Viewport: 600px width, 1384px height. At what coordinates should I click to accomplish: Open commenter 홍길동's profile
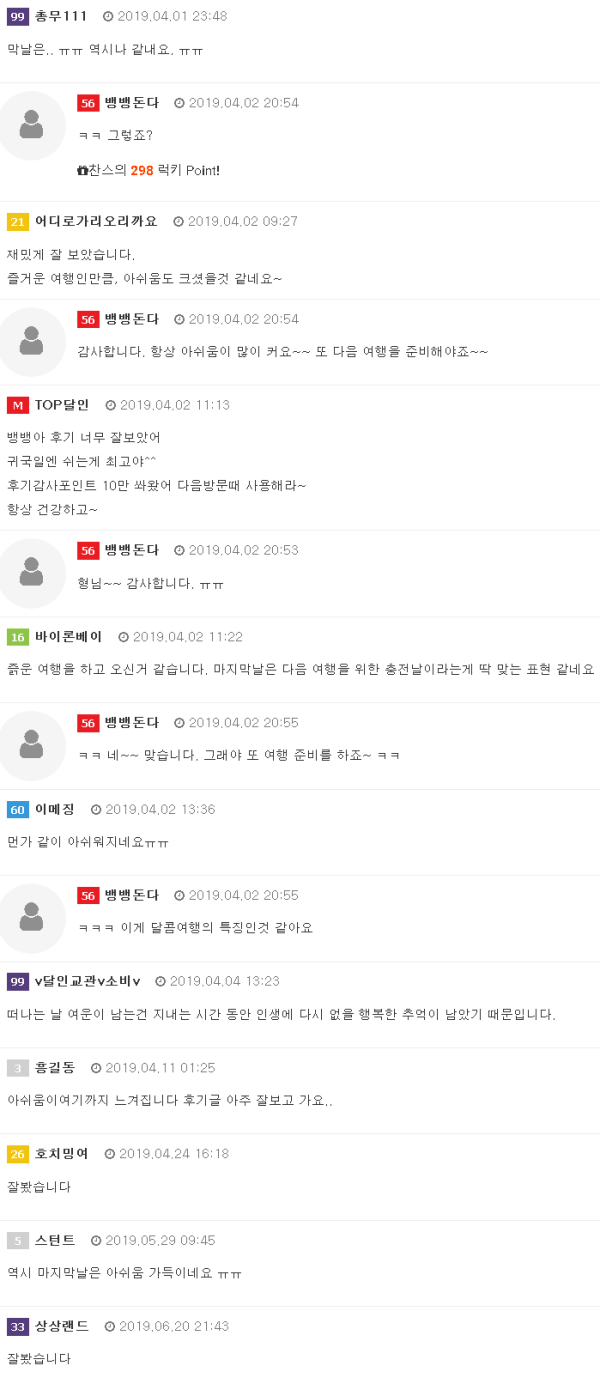[55, 1068]
